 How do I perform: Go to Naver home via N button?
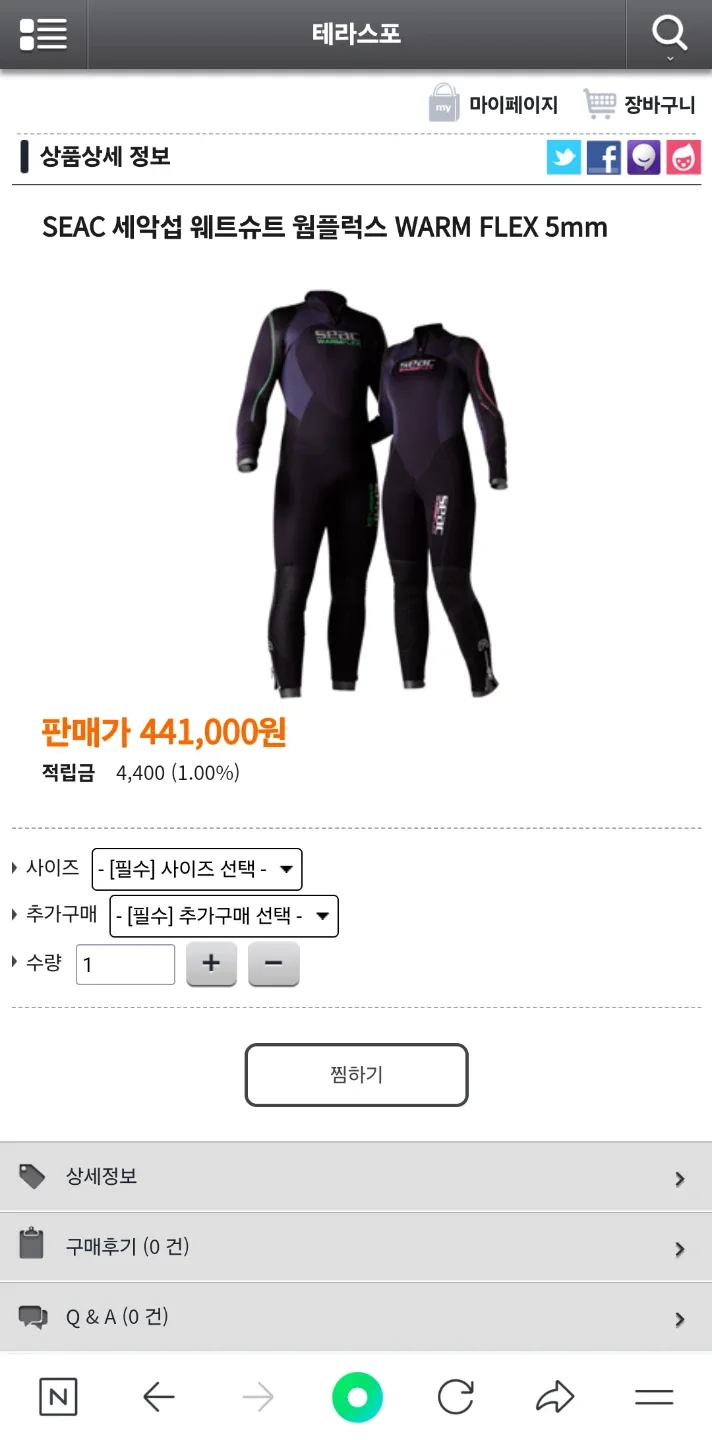pos(58,1397)
